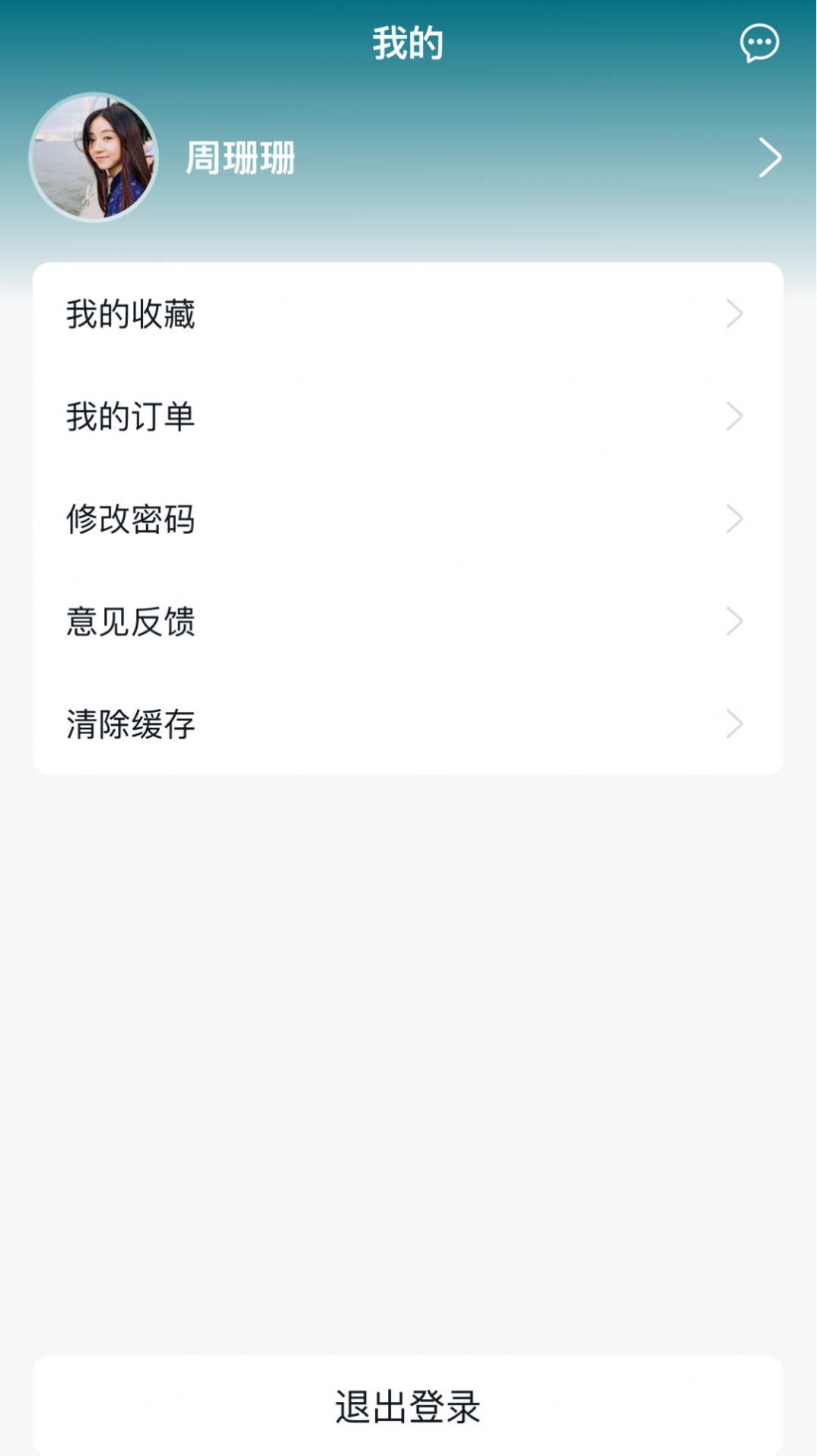Open 我的收藏 to view favorites

tap(131, 314)
